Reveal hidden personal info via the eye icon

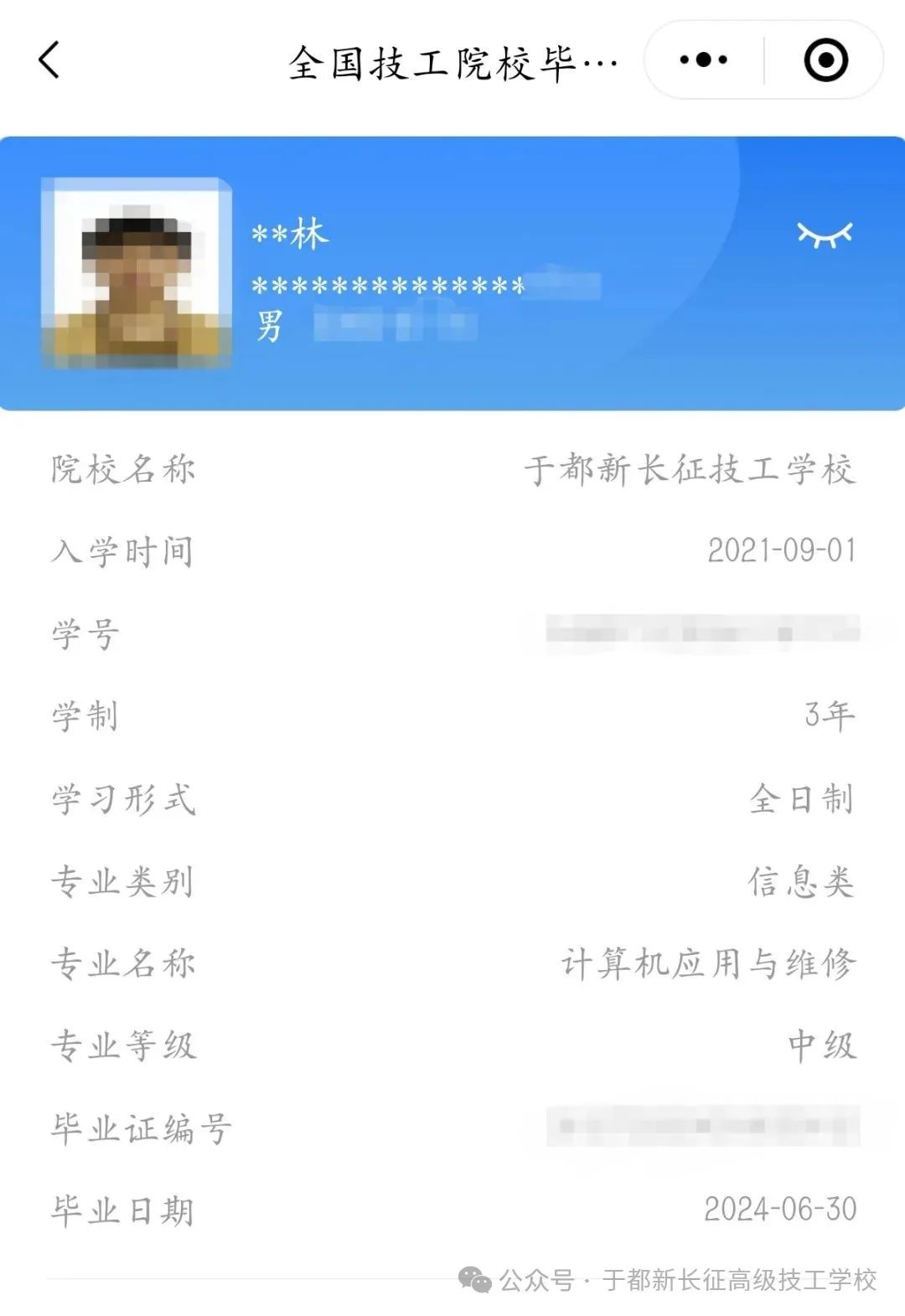click(825, 235)
